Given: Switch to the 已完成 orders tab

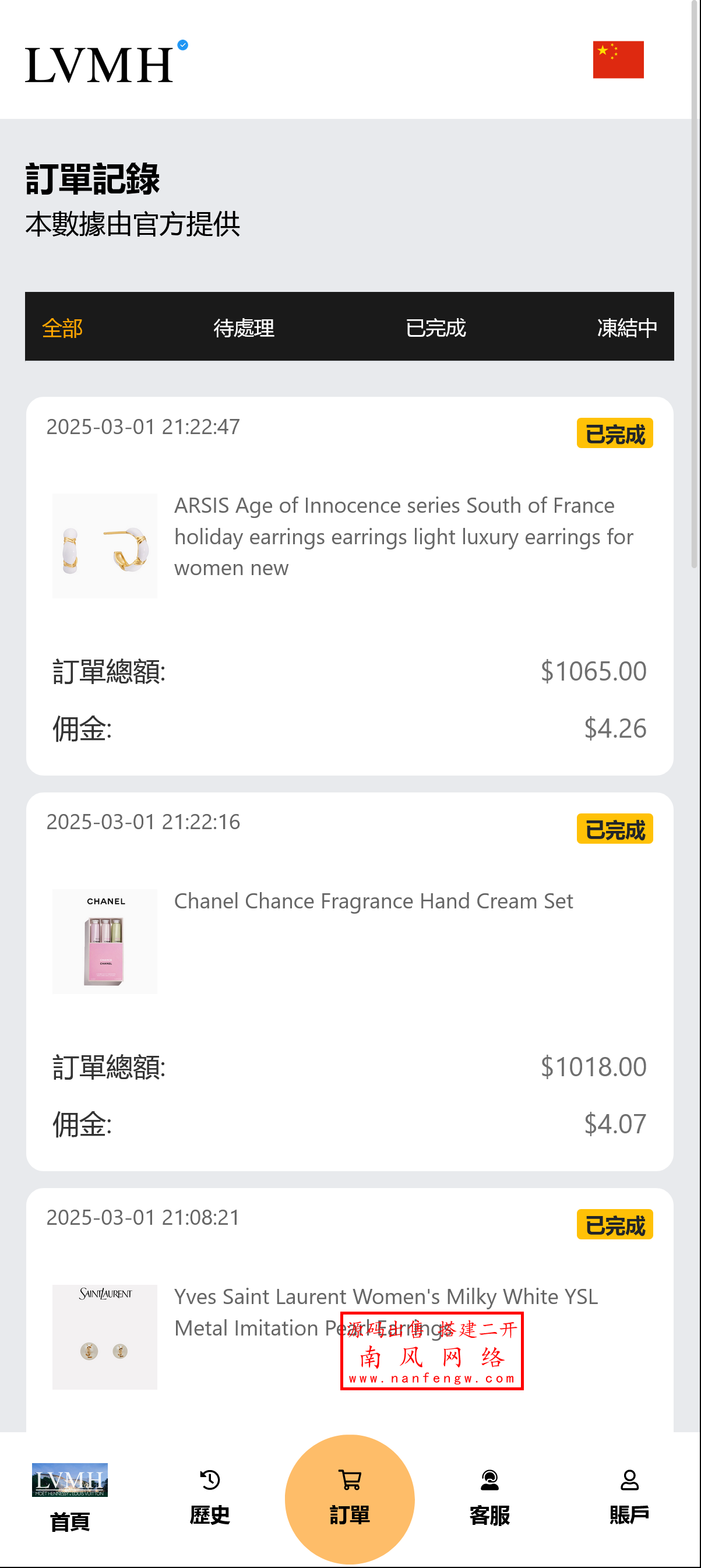Looking at the screenshot, I should 435,327.
